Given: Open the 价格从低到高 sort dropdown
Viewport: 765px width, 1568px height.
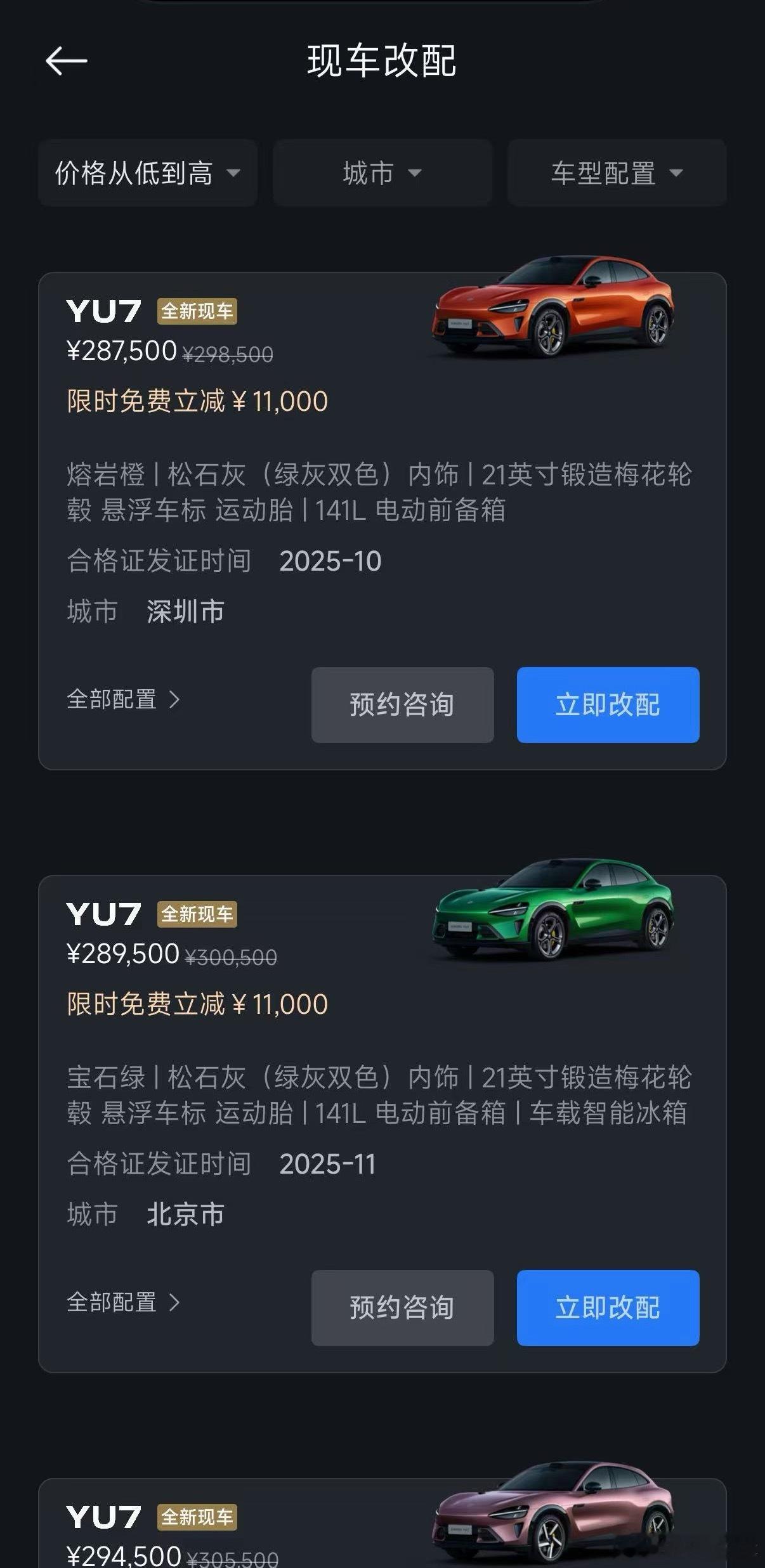Looking at the screenshot, I should pos(147,172).
